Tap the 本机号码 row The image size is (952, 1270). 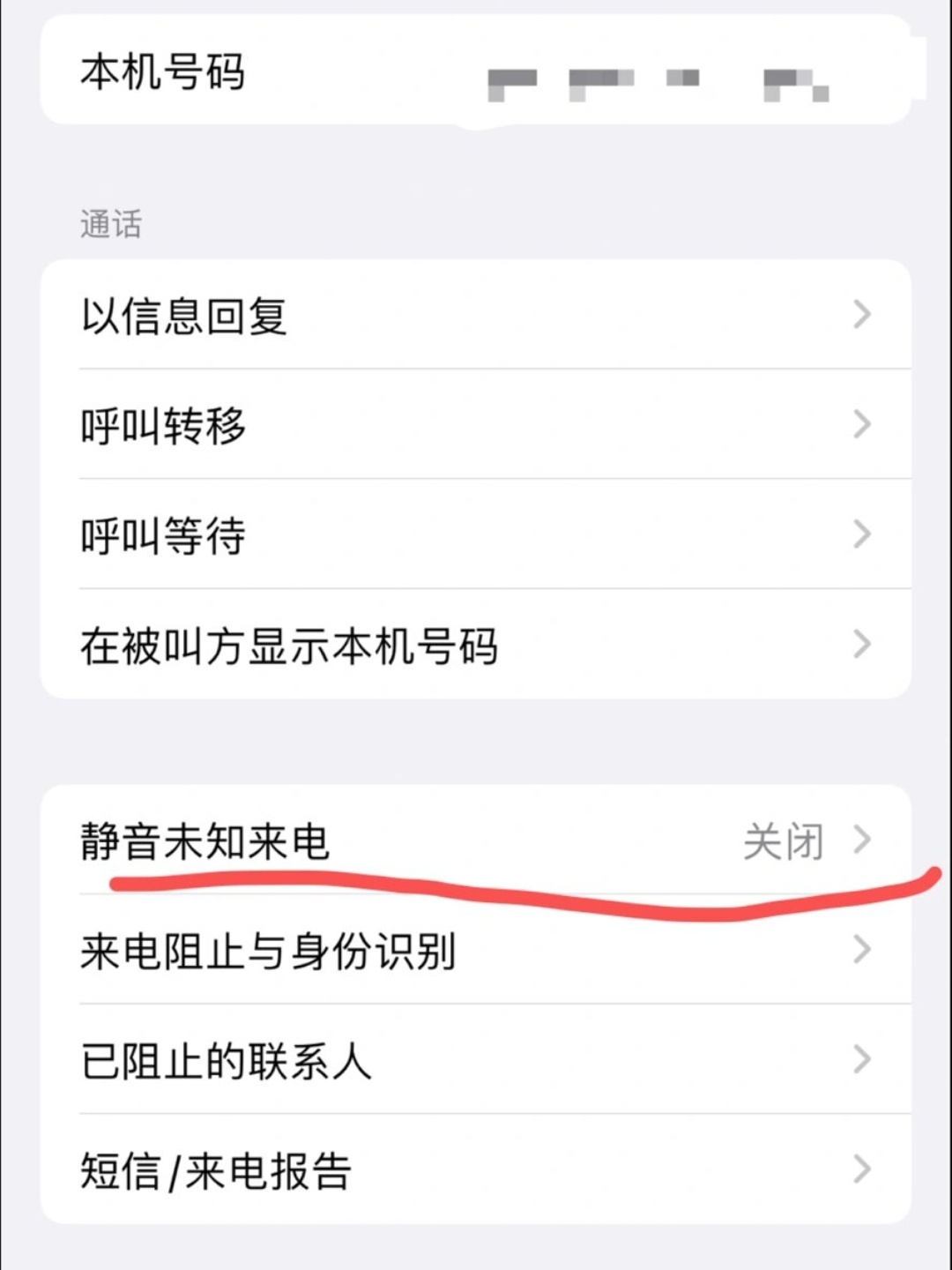point(476,72)
